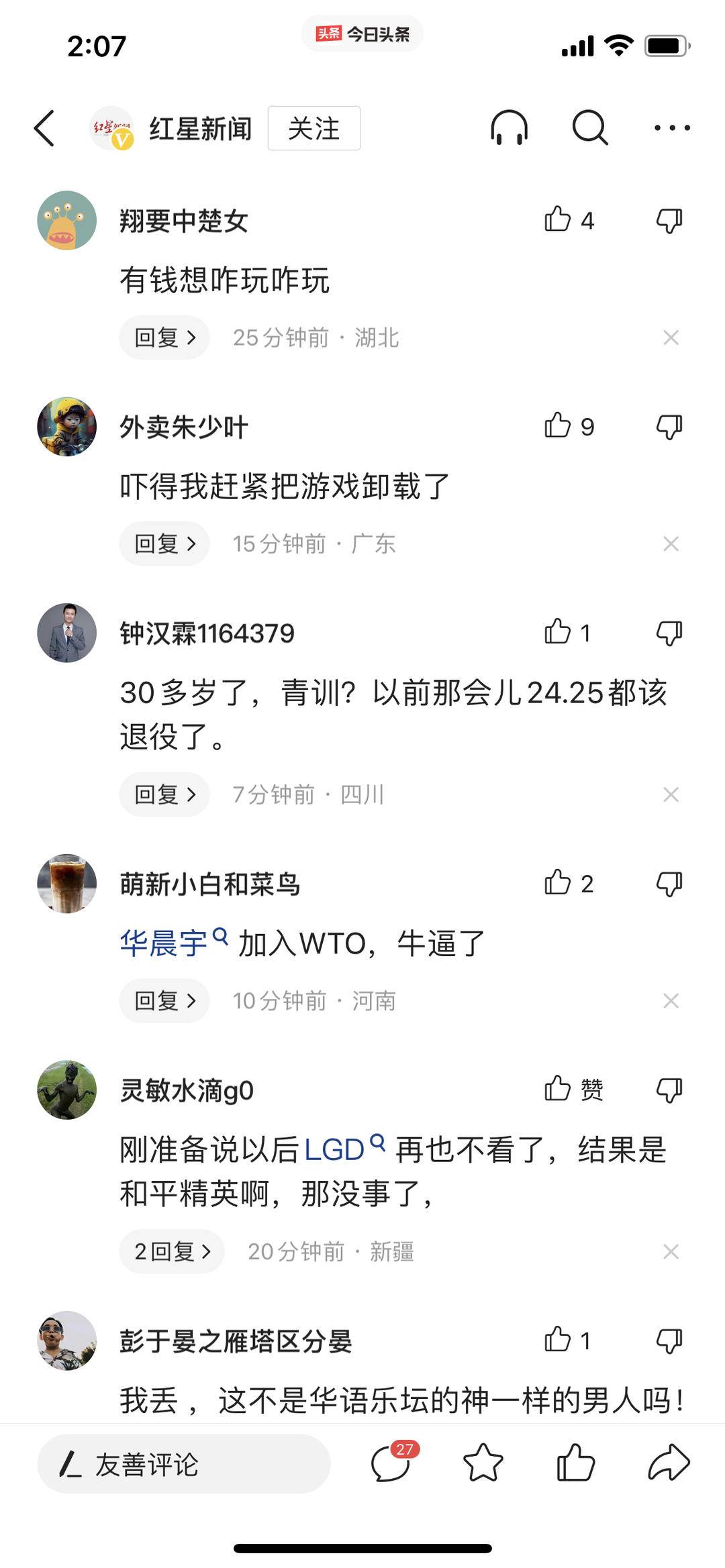Go back from the comments page
The height and width of the screenshot is (1568, 725).
click(44, 128)
